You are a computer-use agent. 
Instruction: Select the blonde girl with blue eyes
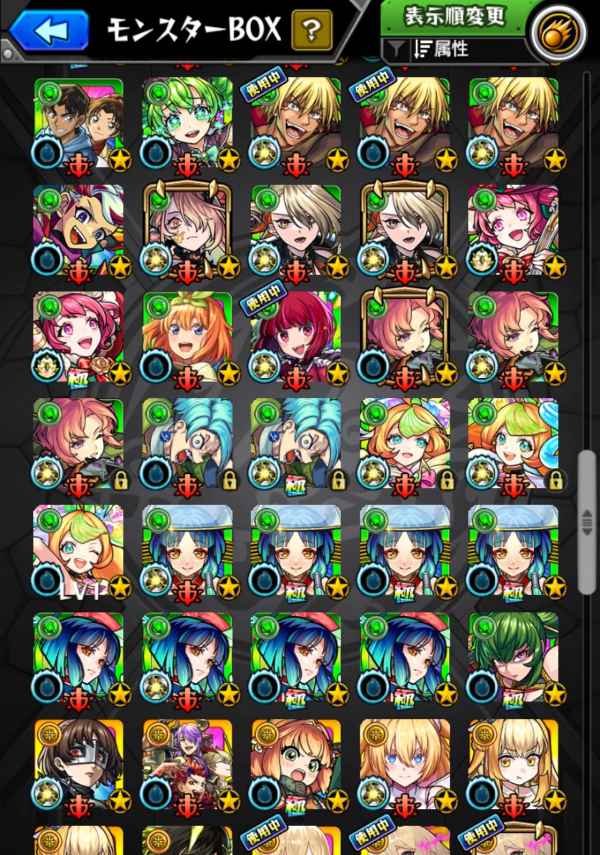405,767
